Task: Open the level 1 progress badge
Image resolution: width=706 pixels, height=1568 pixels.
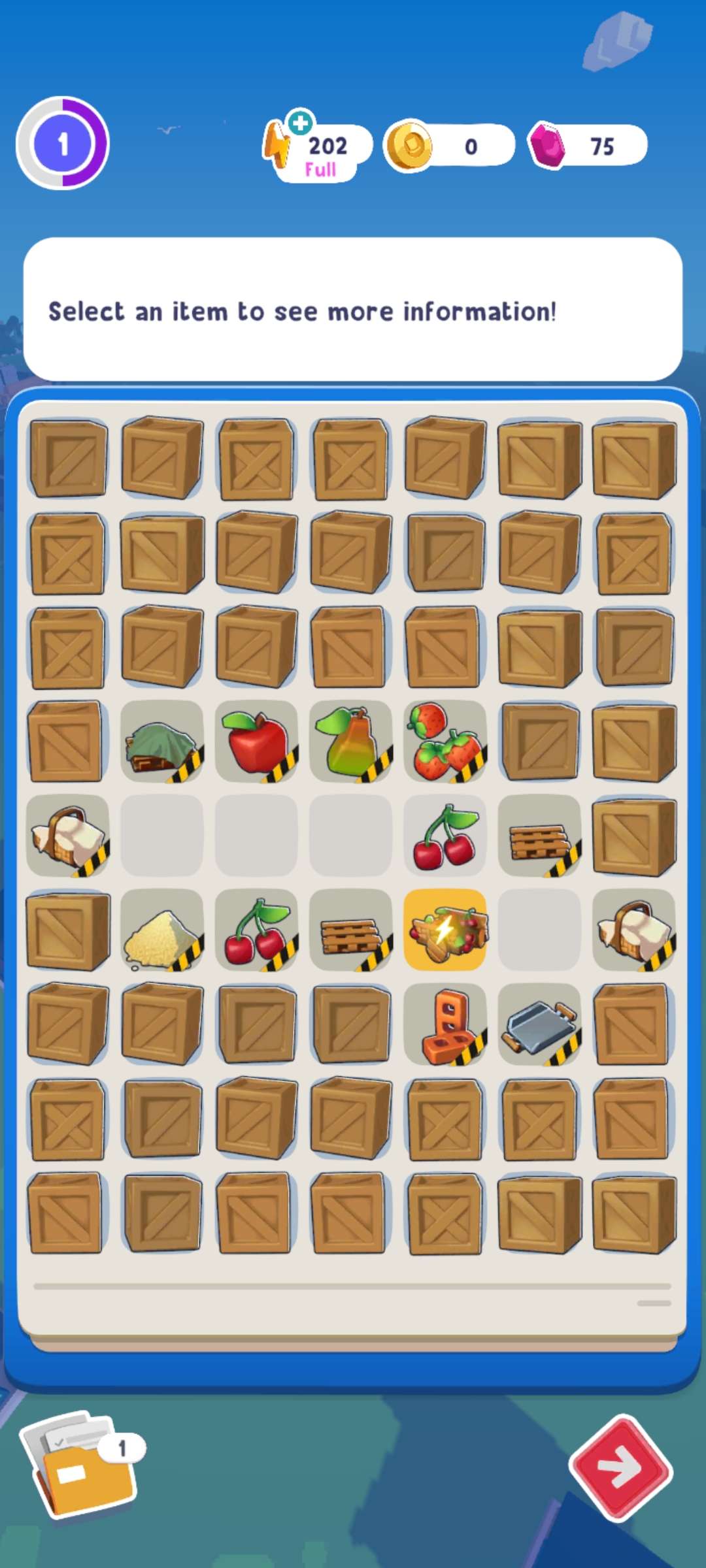Action: click(x=63, y=143)
